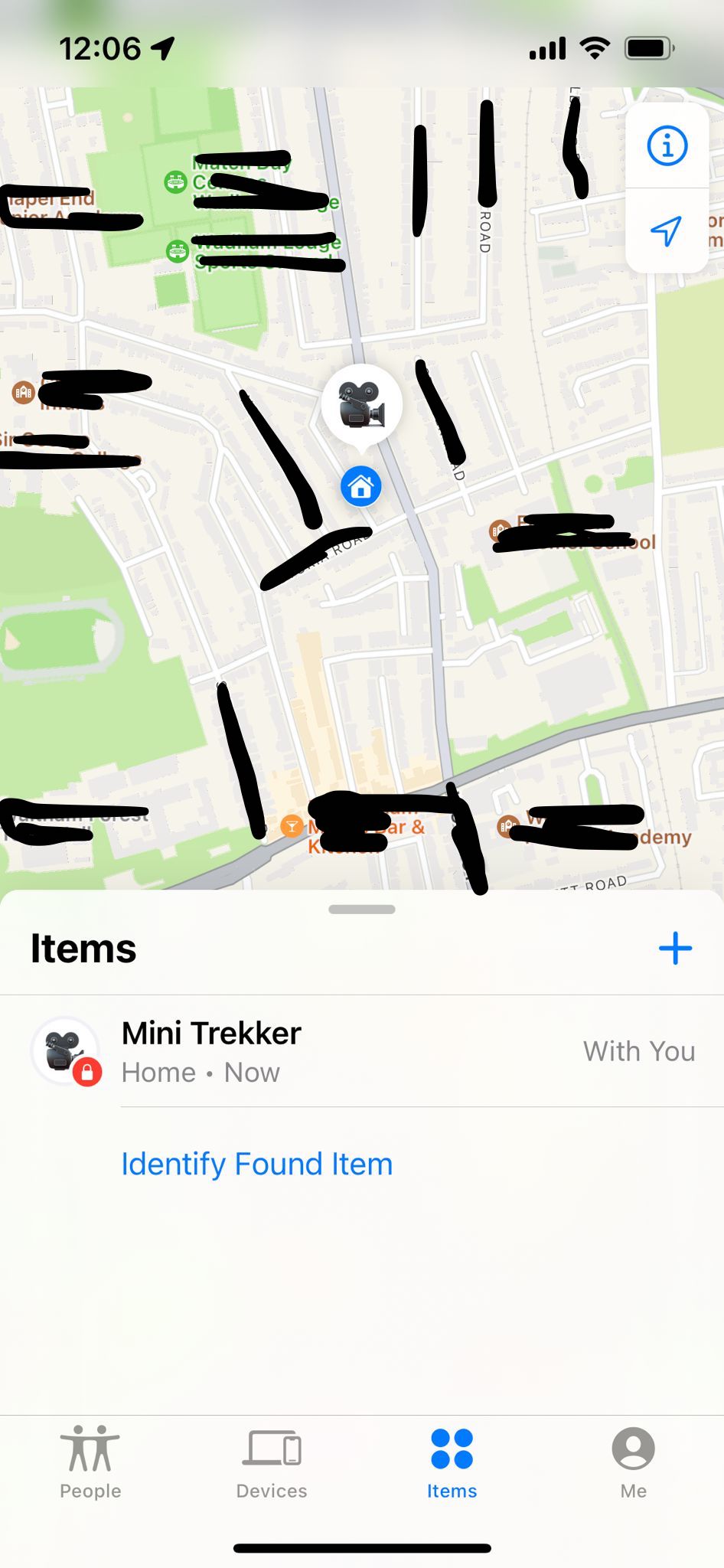Switch to the Devices tab
The height and width of the screenshot is (1568, 724).
tap(272, 1462)
